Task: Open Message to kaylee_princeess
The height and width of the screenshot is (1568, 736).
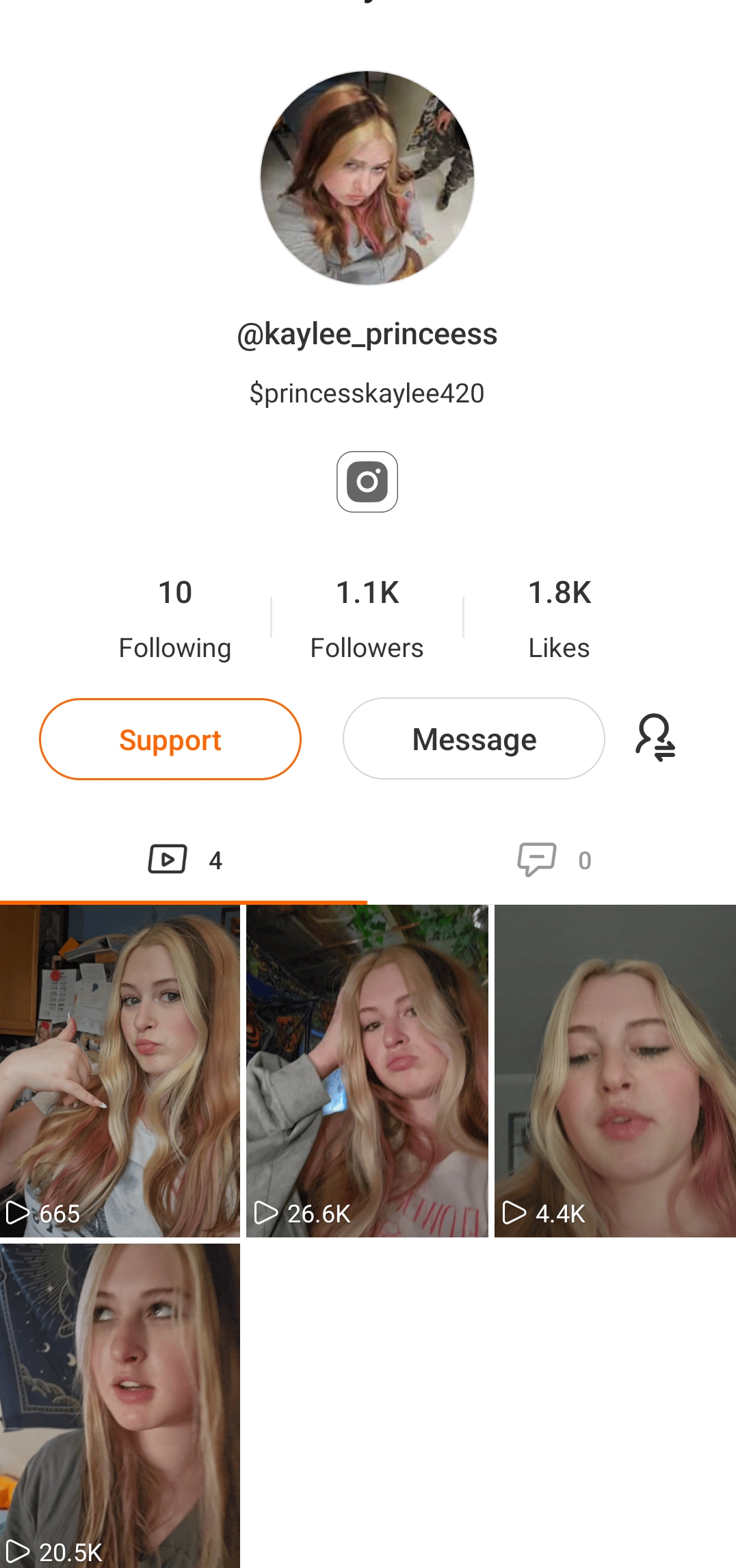Action: tap(473, 739)
